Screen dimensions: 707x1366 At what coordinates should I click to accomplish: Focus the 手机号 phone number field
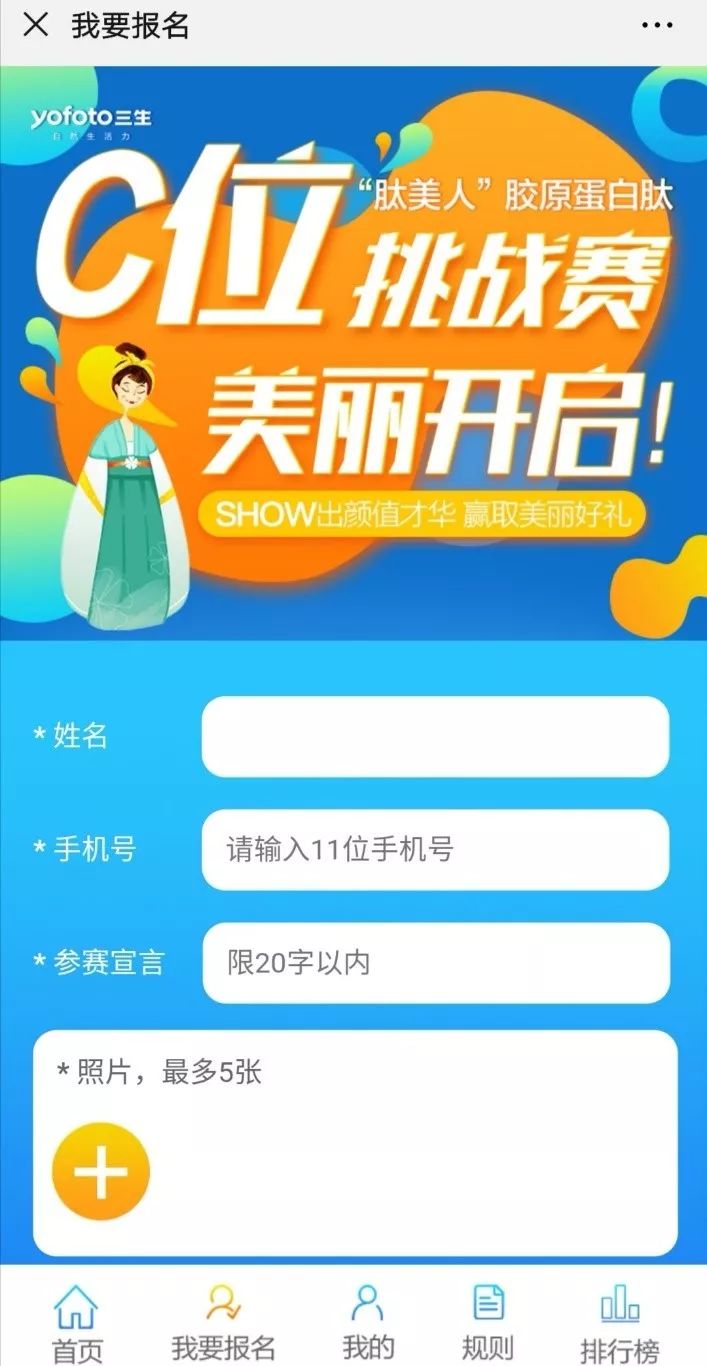435,850
